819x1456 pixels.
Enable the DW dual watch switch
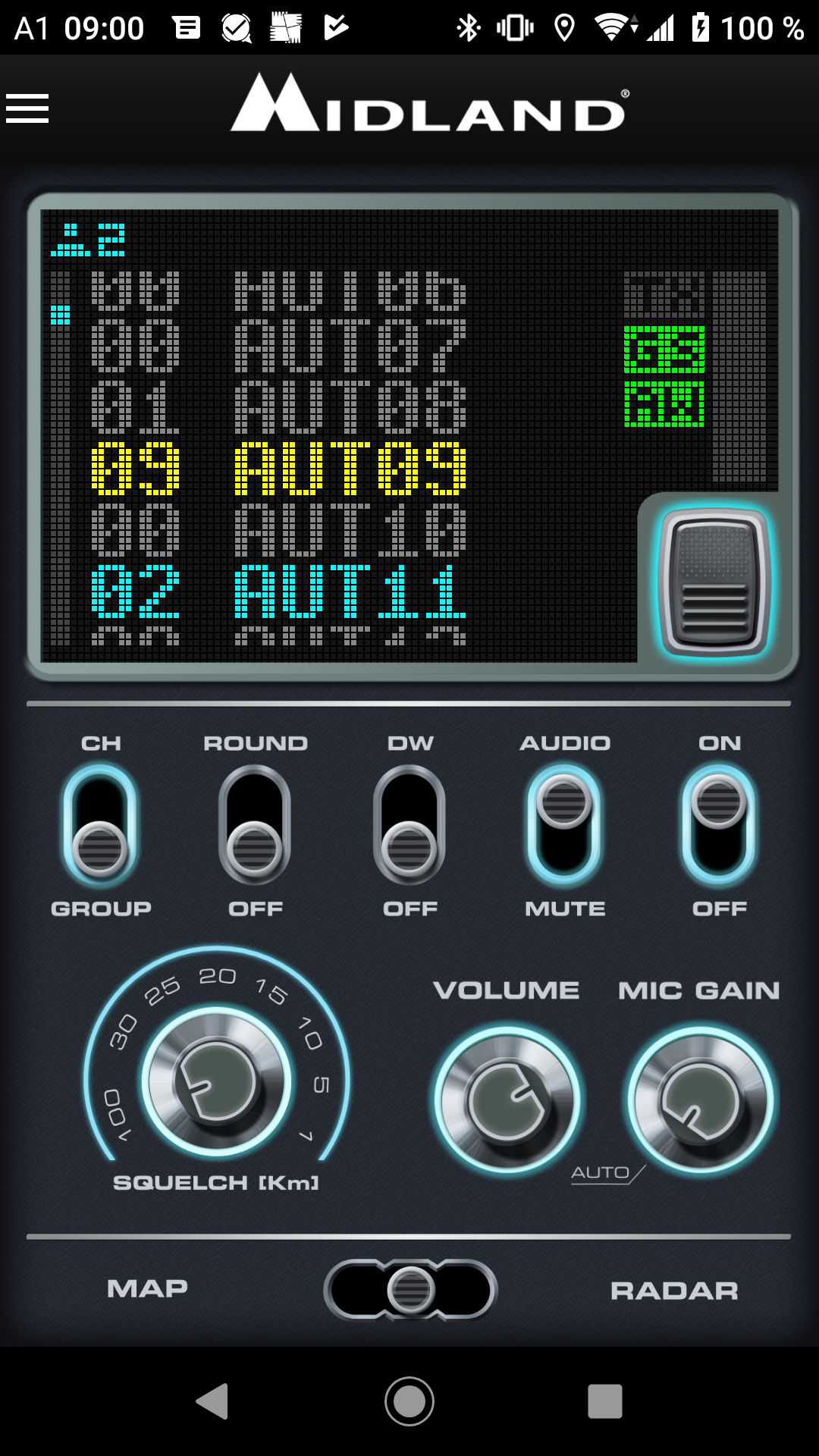click(x=409, y=825)
